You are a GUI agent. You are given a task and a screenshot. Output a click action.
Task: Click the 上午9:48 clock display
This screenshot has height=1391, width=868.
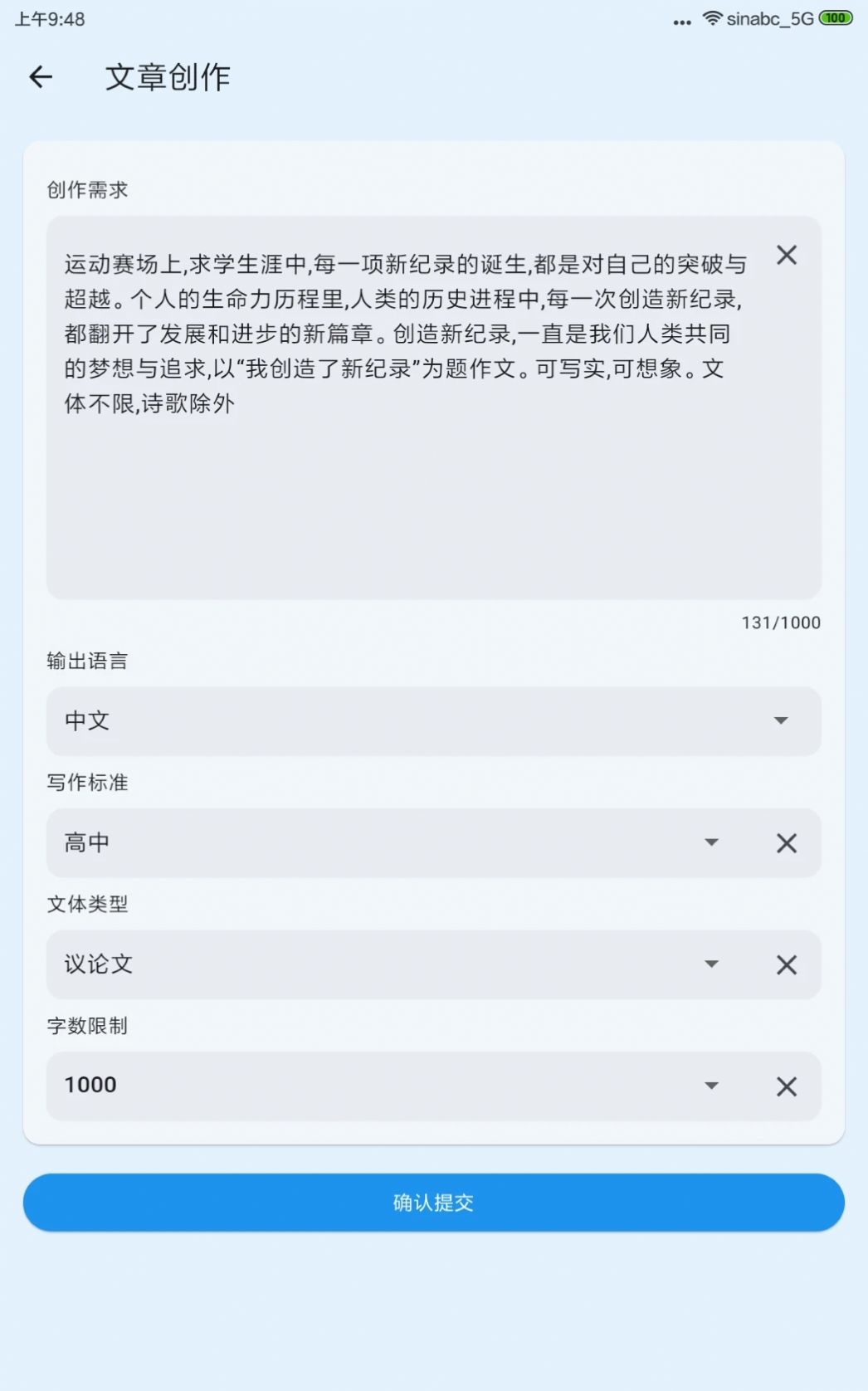click(x=51, y=17)
